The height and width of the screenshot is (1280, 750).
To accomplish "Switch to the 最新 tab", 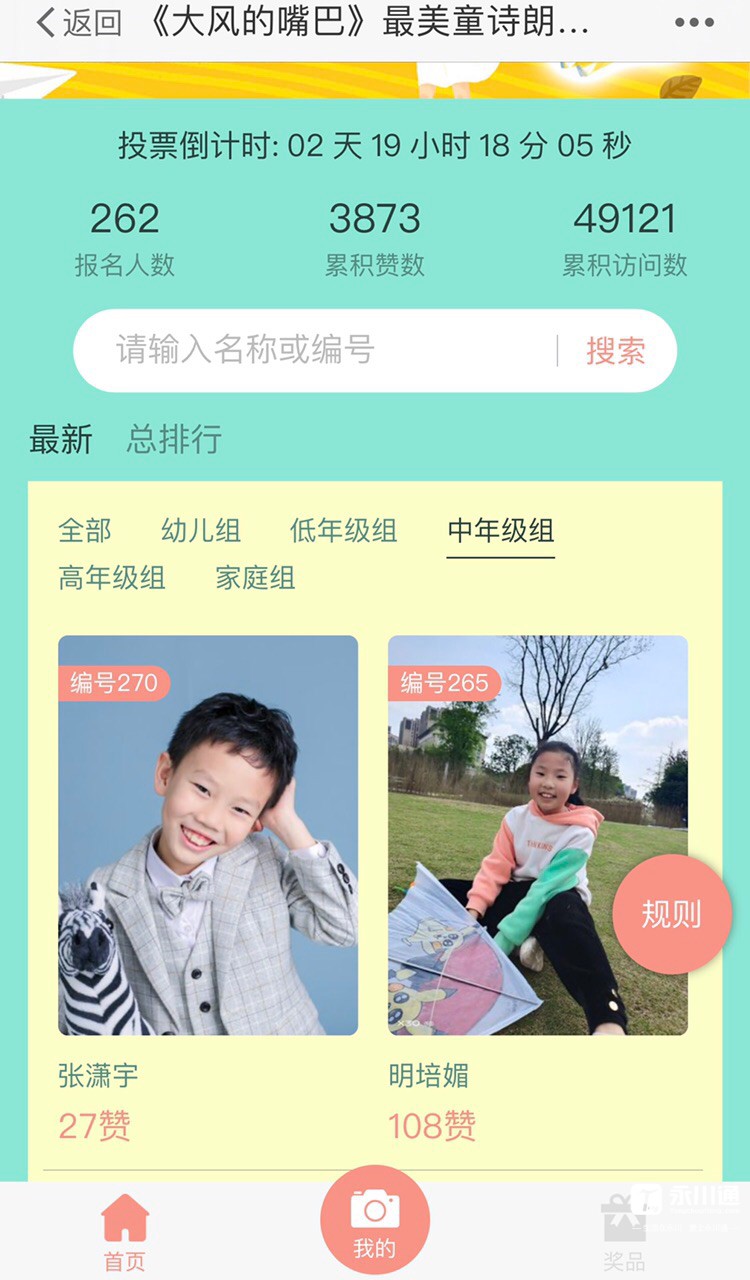I will tap(61, 439).
